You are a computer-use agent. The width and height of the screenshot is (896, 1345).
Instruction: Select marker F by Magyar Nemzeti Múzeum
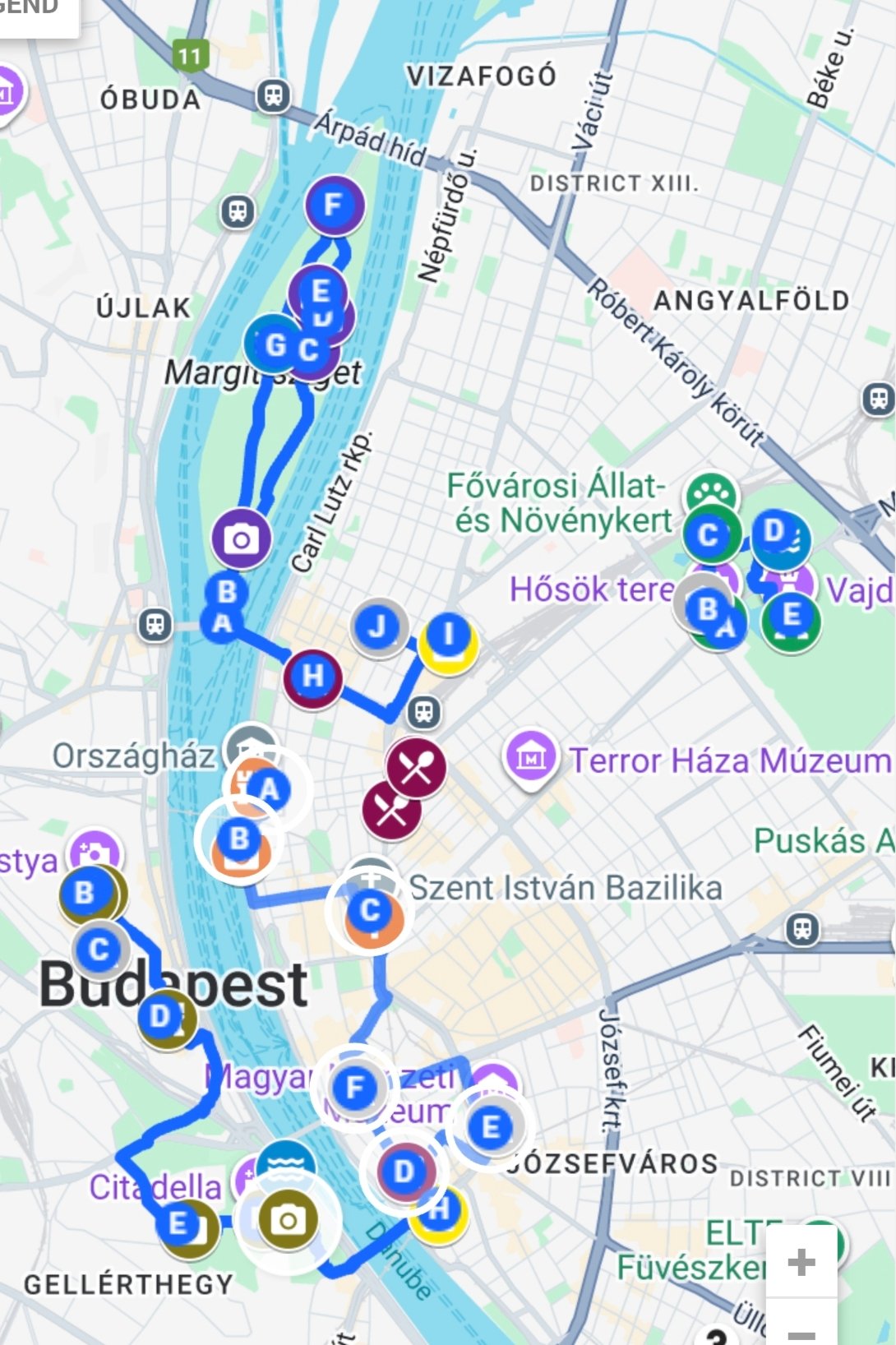click(x=355, y=1088)
